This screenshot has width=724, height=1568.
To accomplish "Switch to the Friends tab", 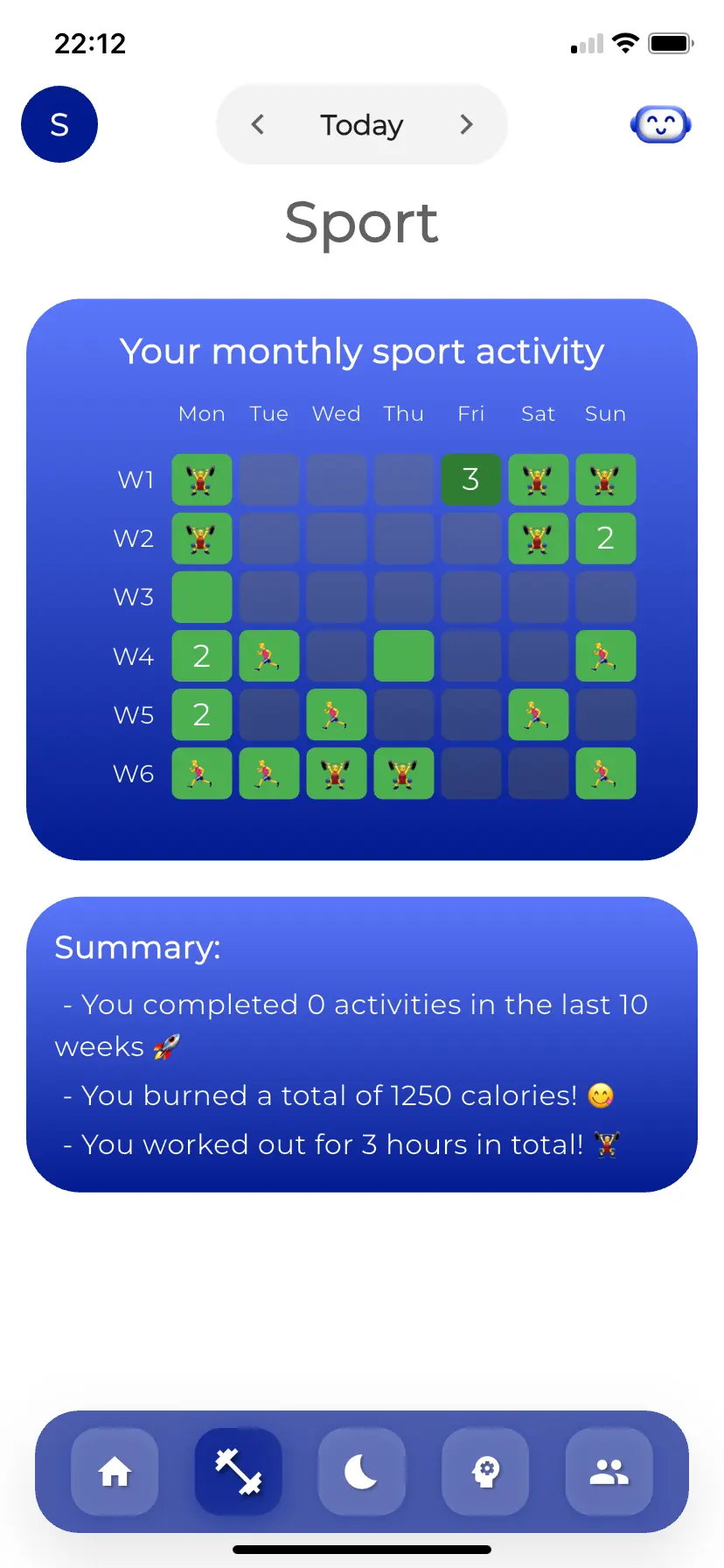I will point(609,1472).
